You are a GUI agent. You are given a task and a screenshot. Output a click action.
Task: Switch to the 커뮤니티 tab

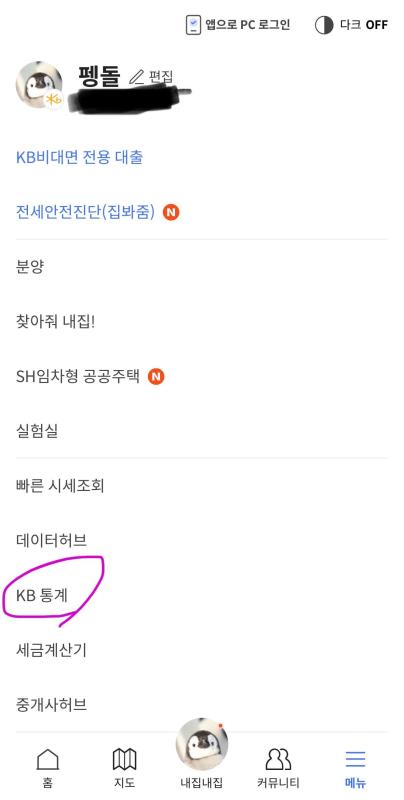[x=278, y=768]
